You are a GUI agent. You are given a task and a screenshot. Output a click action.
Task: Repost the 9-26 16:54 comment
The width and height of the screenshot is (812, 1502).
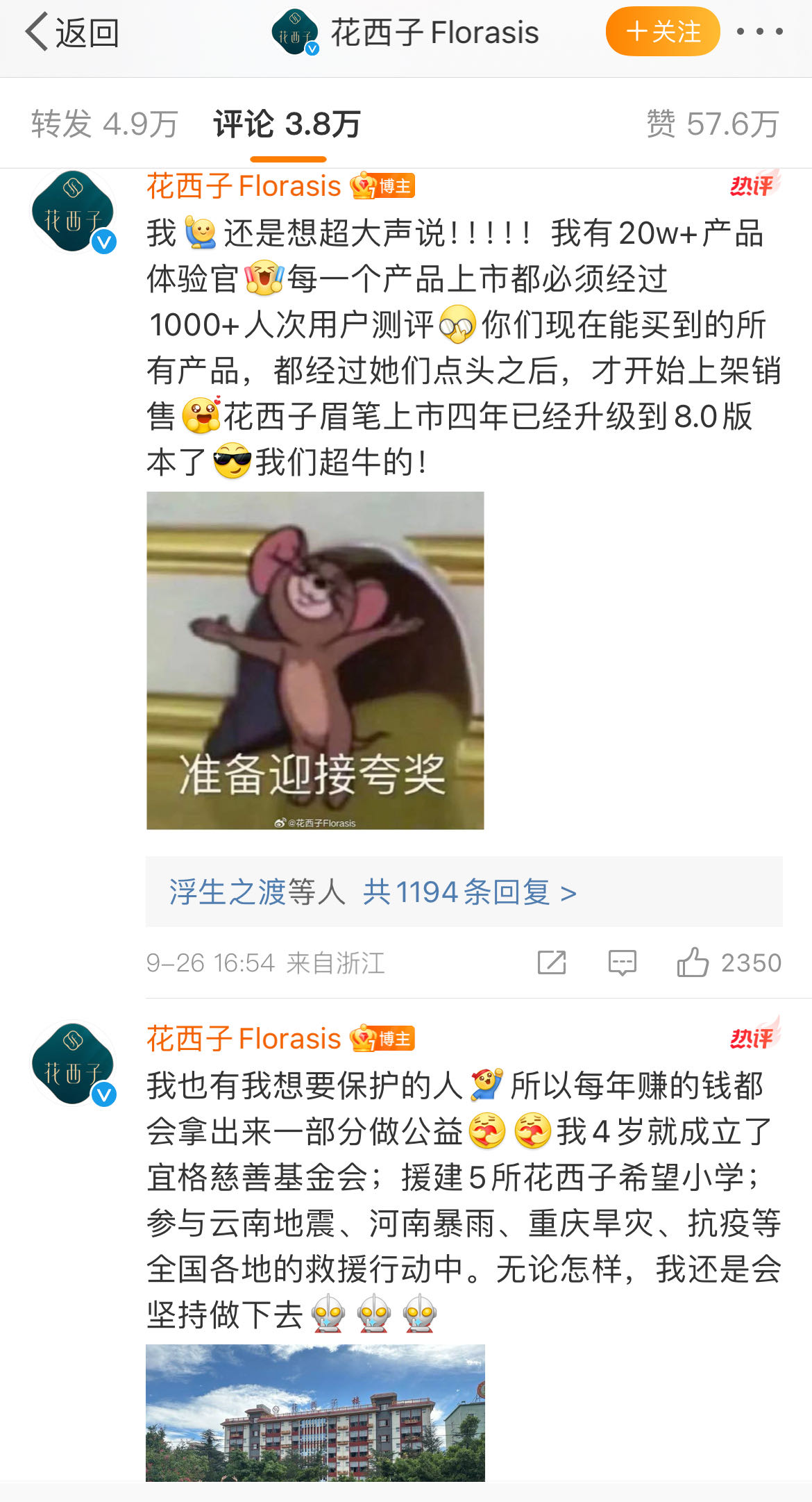click(552, 962)
